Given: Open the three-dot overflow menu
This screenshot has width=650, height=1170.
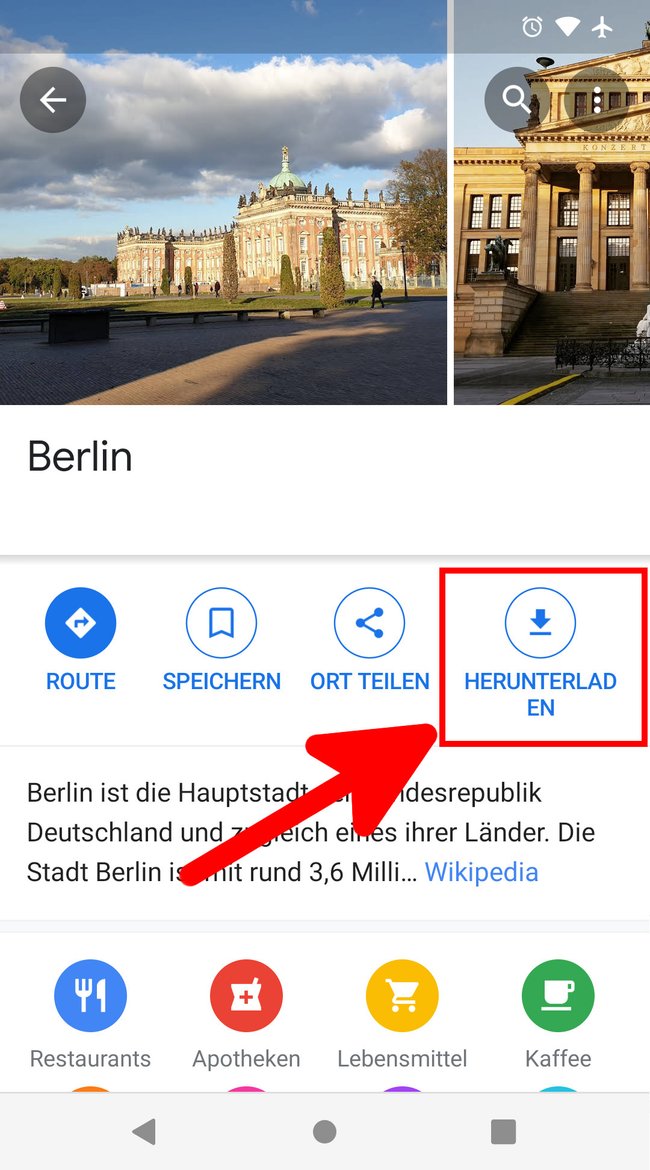Looking at the screenshot, I should coord(597,99).
